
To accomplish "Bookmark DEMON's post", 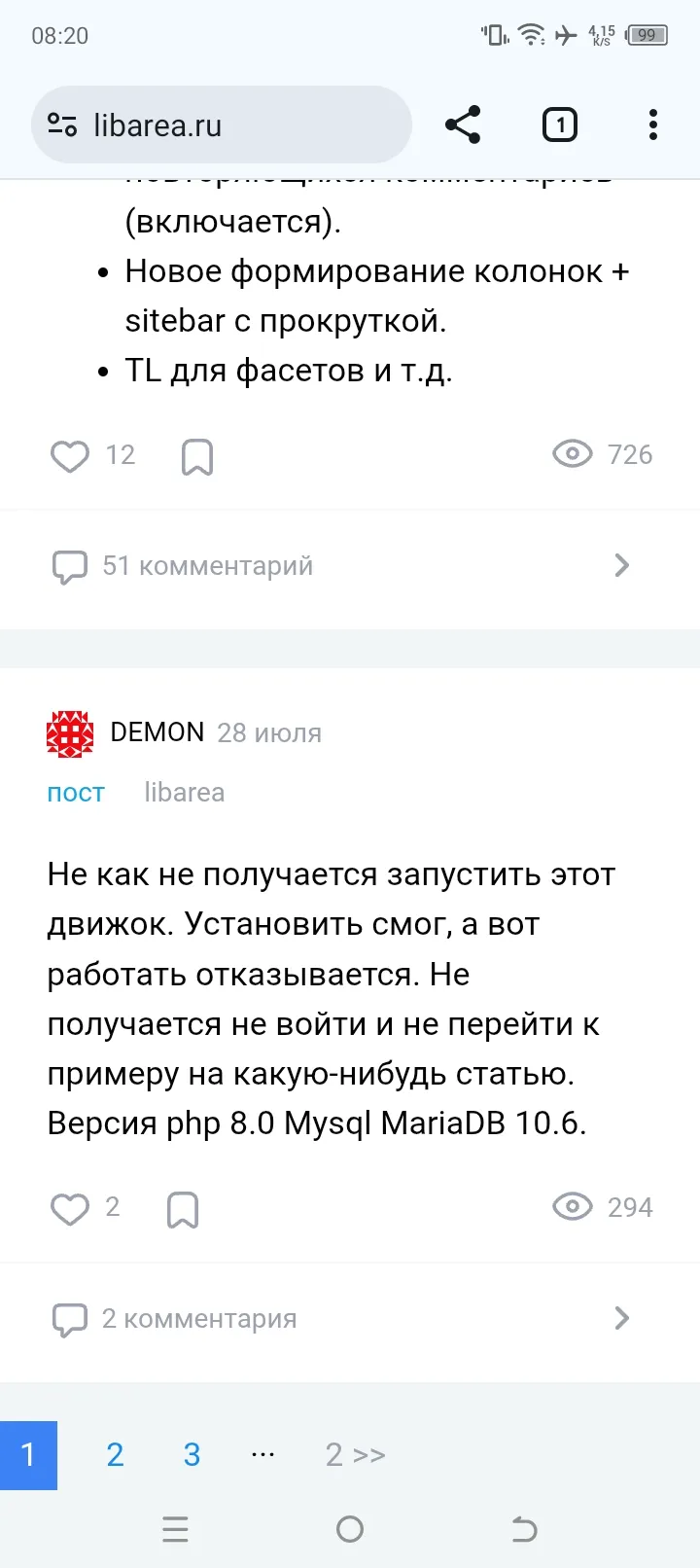I will click(183, 1209).
